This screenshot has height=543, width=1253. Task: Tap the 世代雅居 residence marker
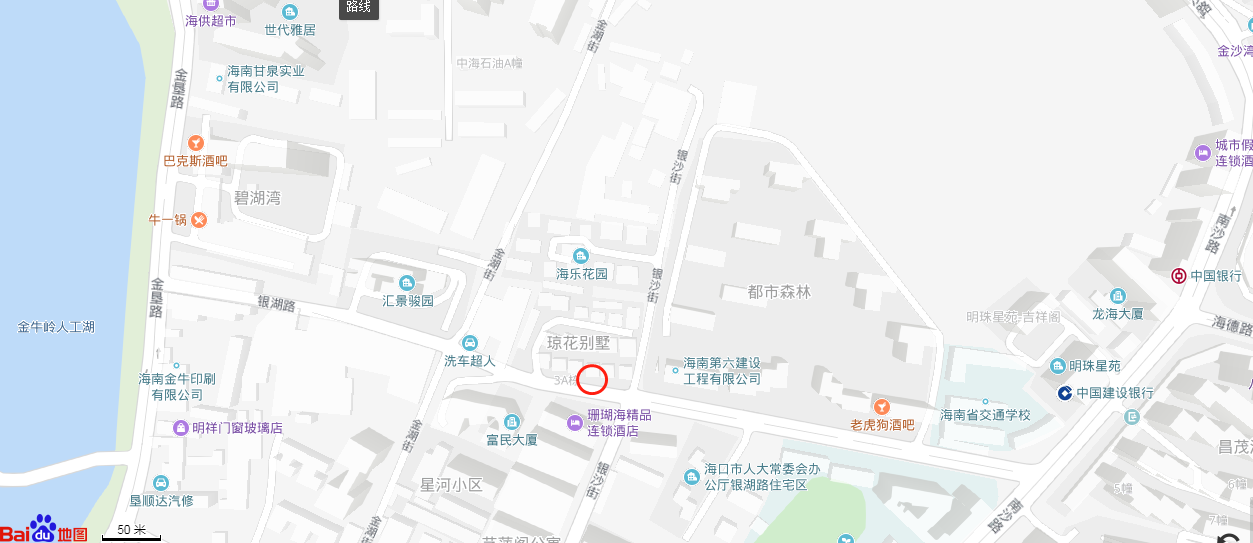point(290,12)
